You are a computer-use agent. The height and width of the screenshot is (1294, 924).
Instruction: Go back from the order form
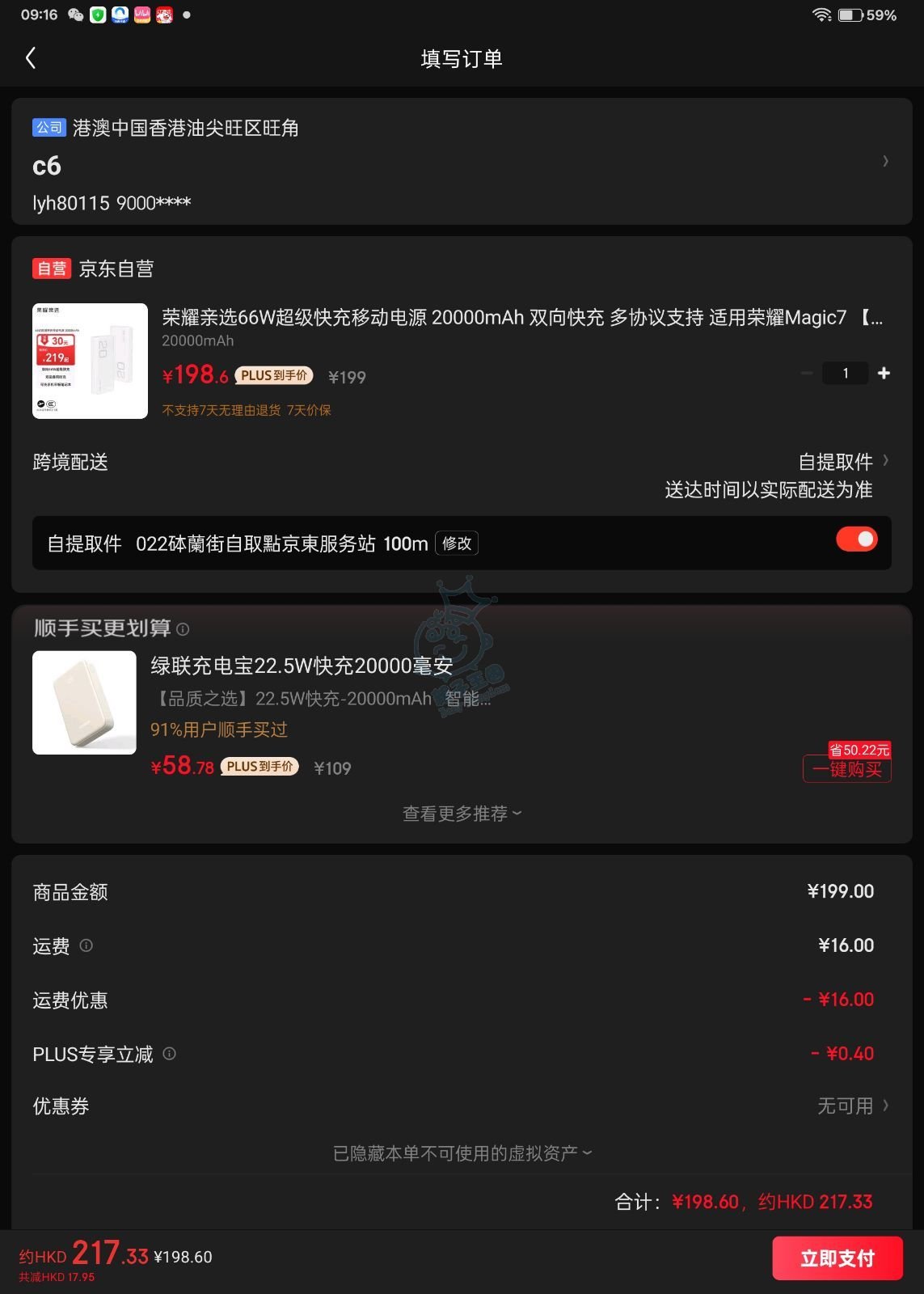[x=31, y=58]
